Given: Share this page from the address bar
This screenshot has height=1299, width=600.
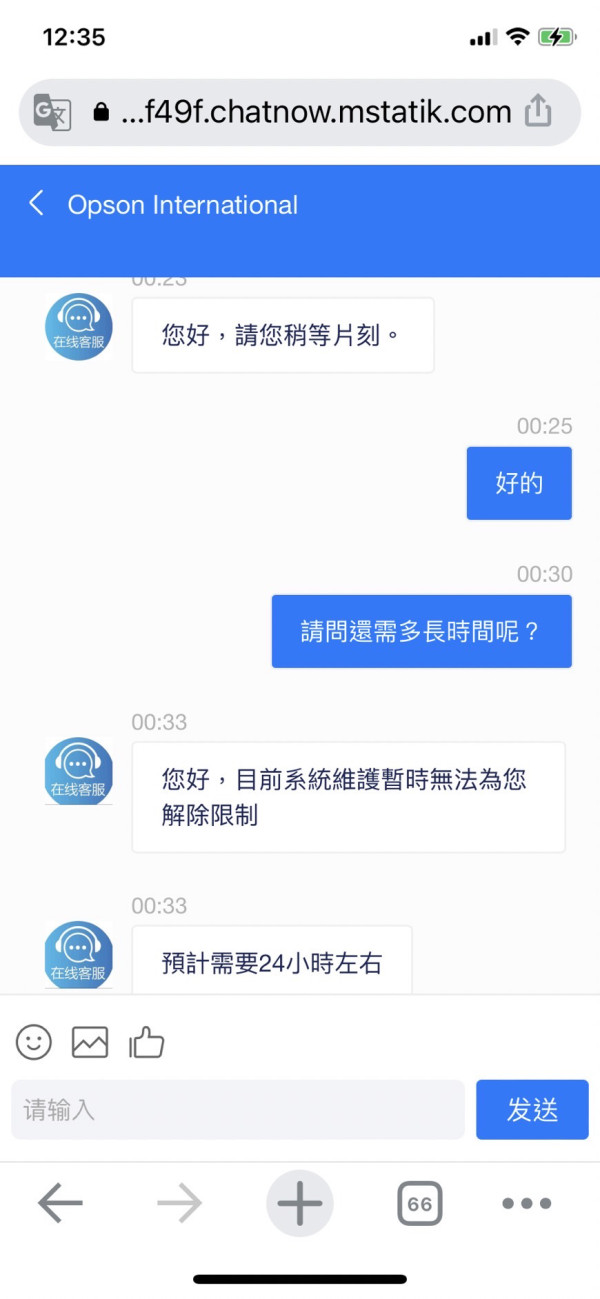Looking at the screenshot, I should tap(538, 111).
